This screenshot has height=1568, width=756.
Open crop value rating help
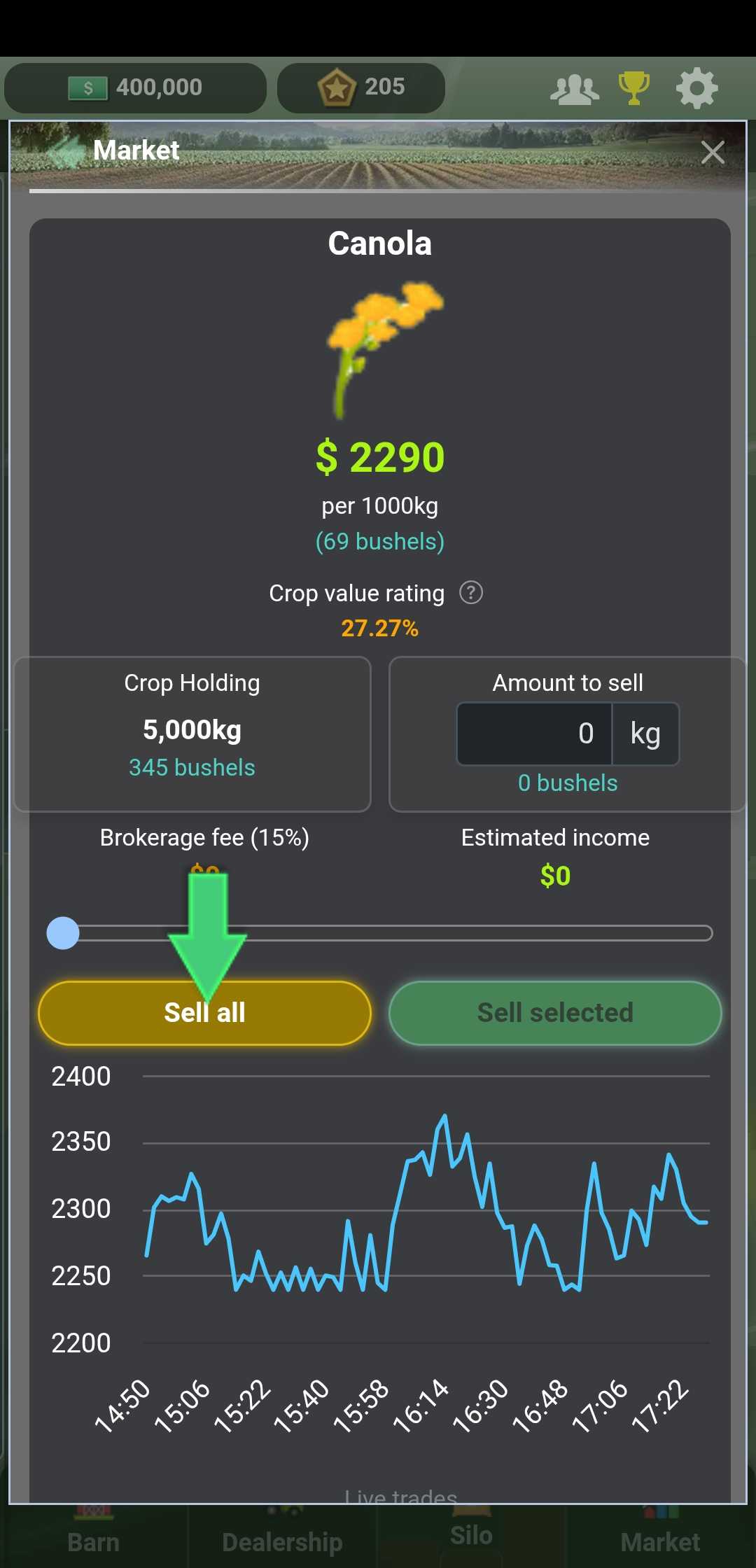[x=471, y=593]
